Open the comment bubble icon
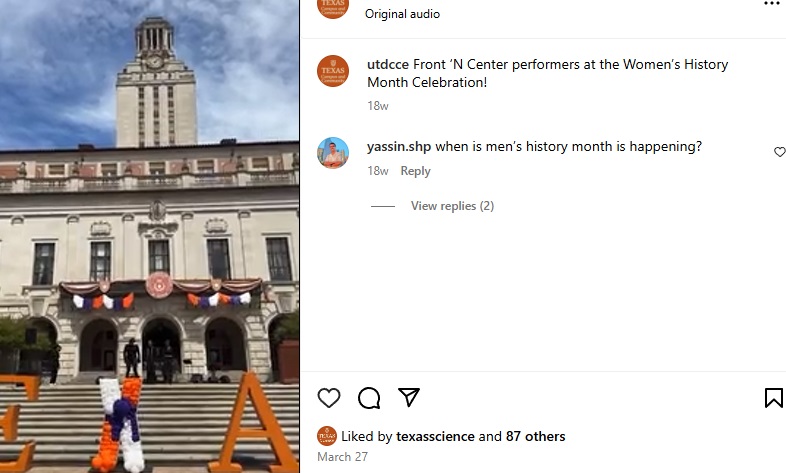The height and width of the screenshot is (473, 786). click(369, 398)
